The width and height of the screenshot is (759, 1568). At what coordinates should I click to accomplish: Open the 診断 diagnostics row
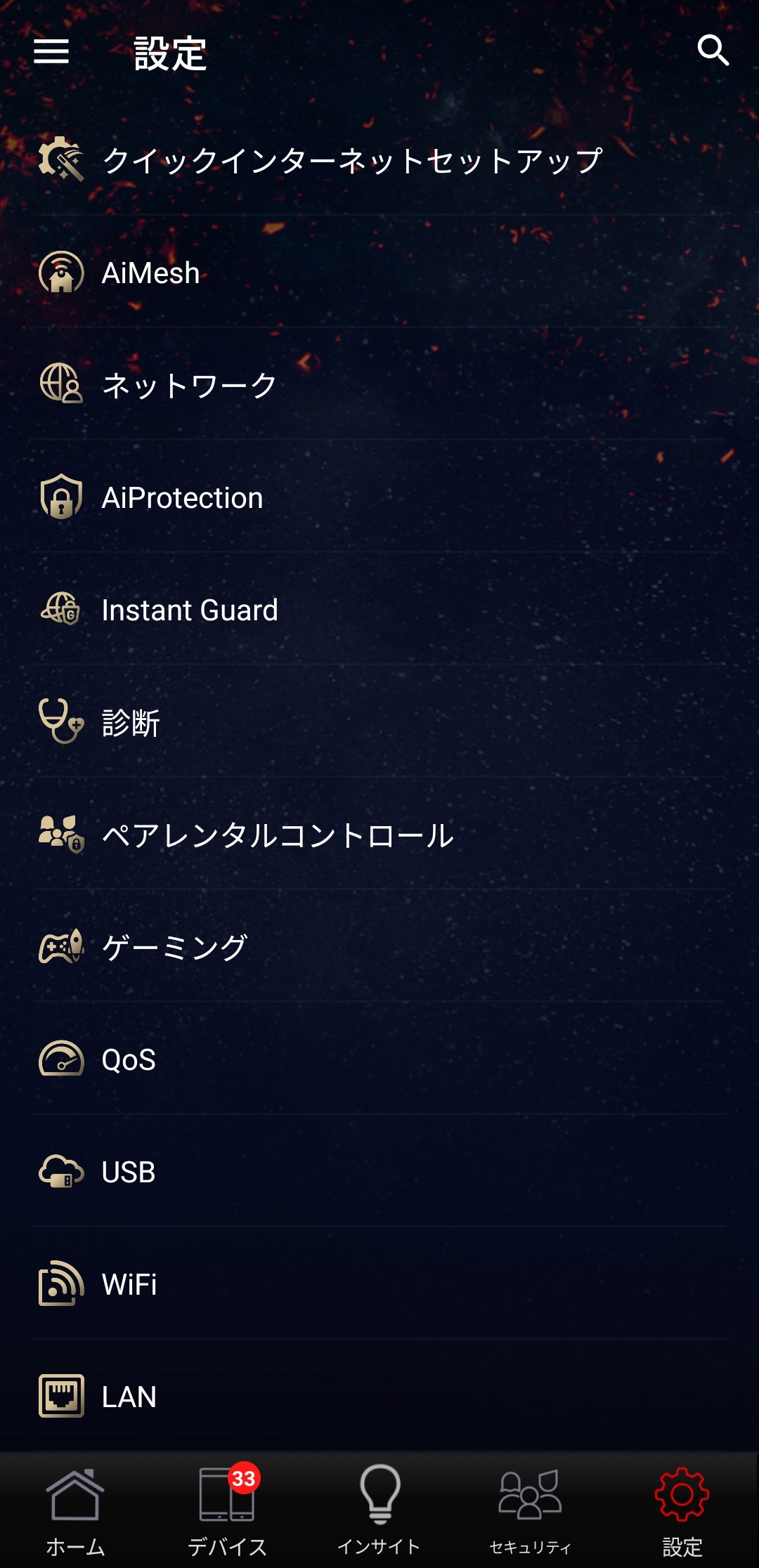click(131, 722)
